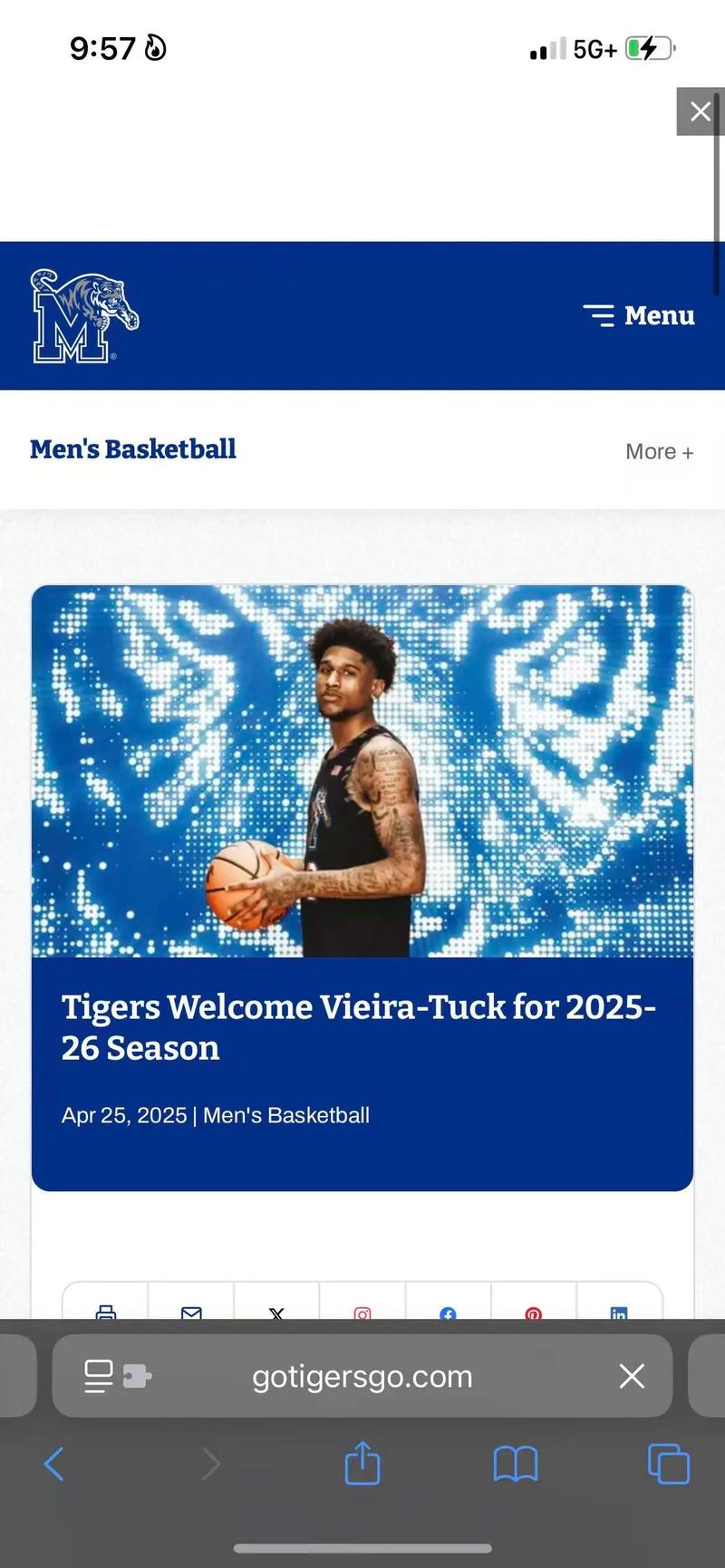Viewport: 725px width, 1568px height.
Task: Expand the More + section
Action: tap(659, 451)
